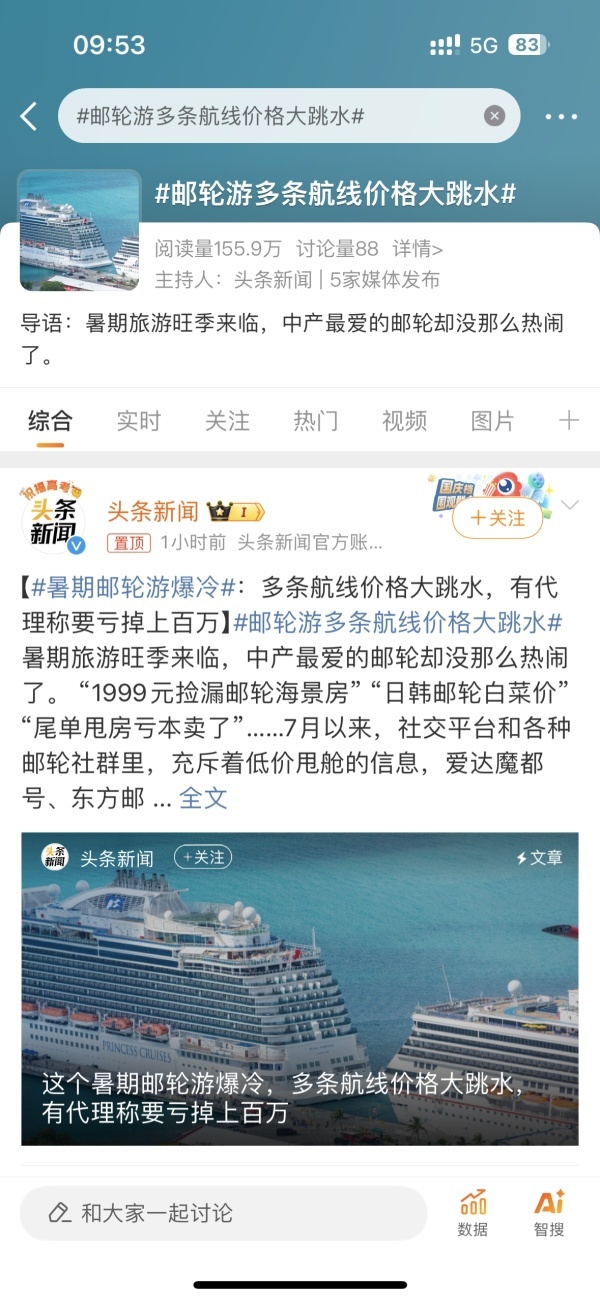Switch to the 热门 tab
This screenshot has height=1301, width=600.
(x=315, y=421)
